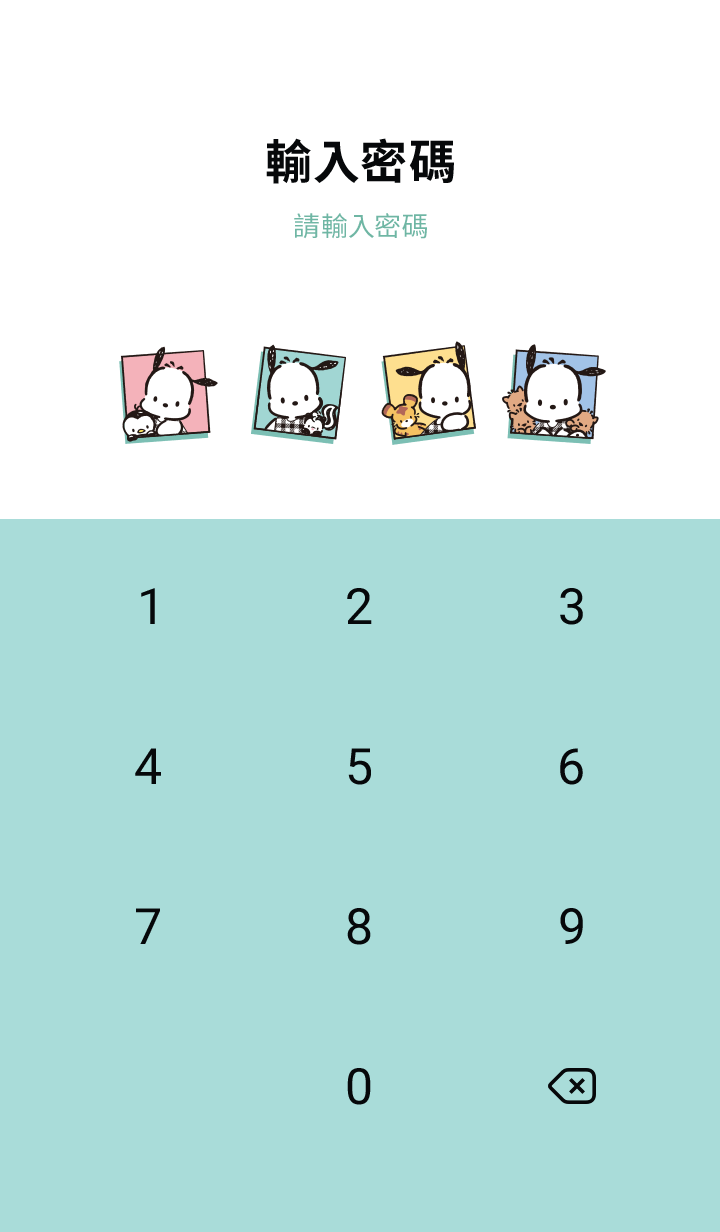The image size is (720, 1232).
Task: Tap the number 8 key
Action: (x=359, y=927)
